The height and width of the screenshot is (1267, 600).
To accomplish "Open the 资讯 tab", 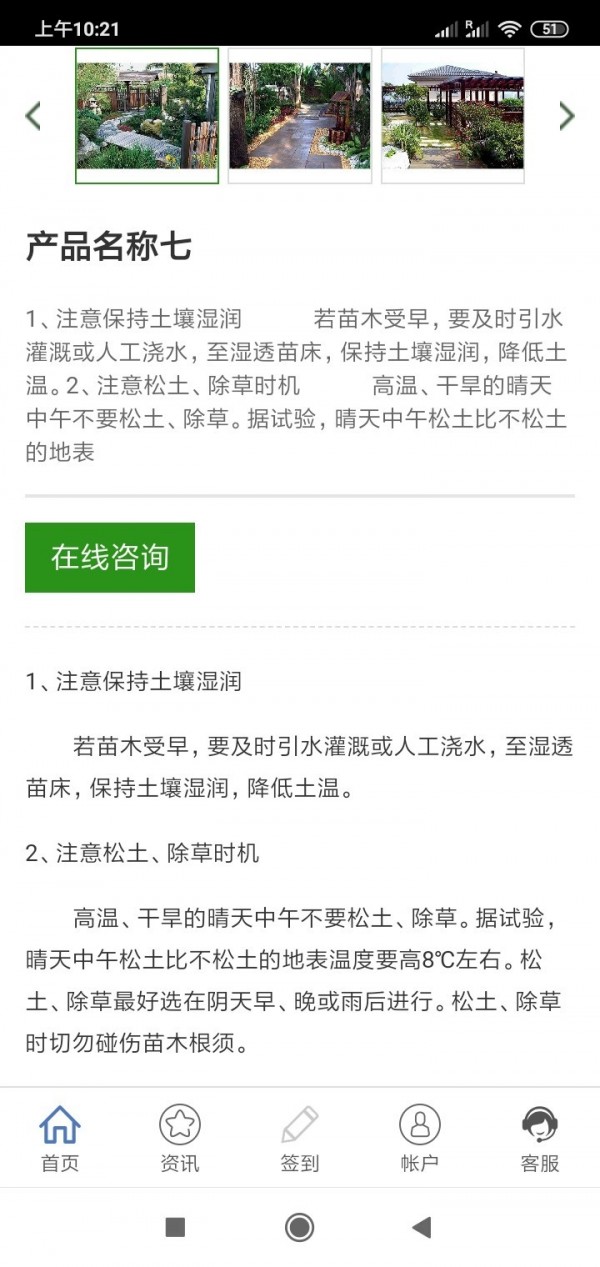I will tap(180, 1138).
